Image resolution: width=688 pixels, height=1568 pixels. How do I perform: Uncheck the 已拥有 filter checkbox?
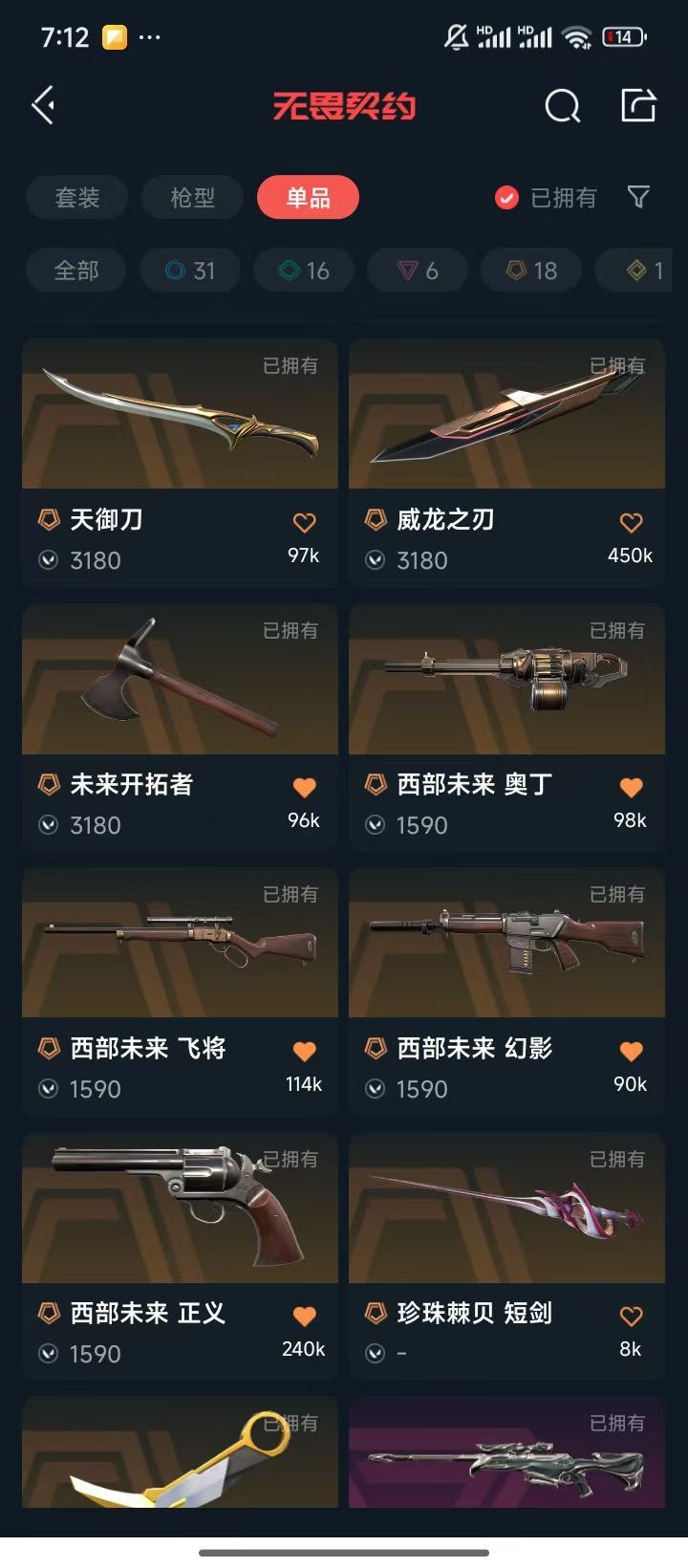click(x=506, y=198)
